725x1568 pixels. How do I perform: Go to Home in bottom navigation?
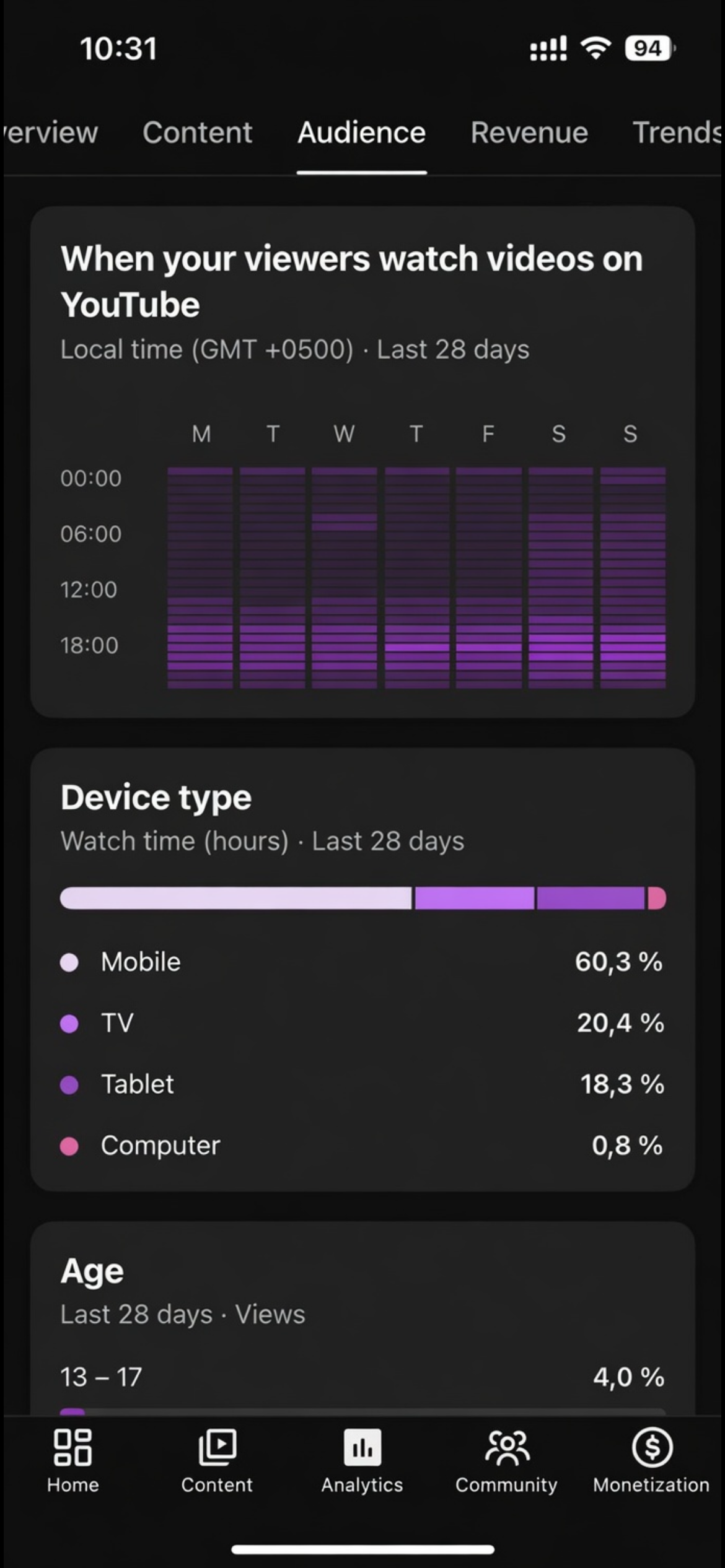(73, 1461)
